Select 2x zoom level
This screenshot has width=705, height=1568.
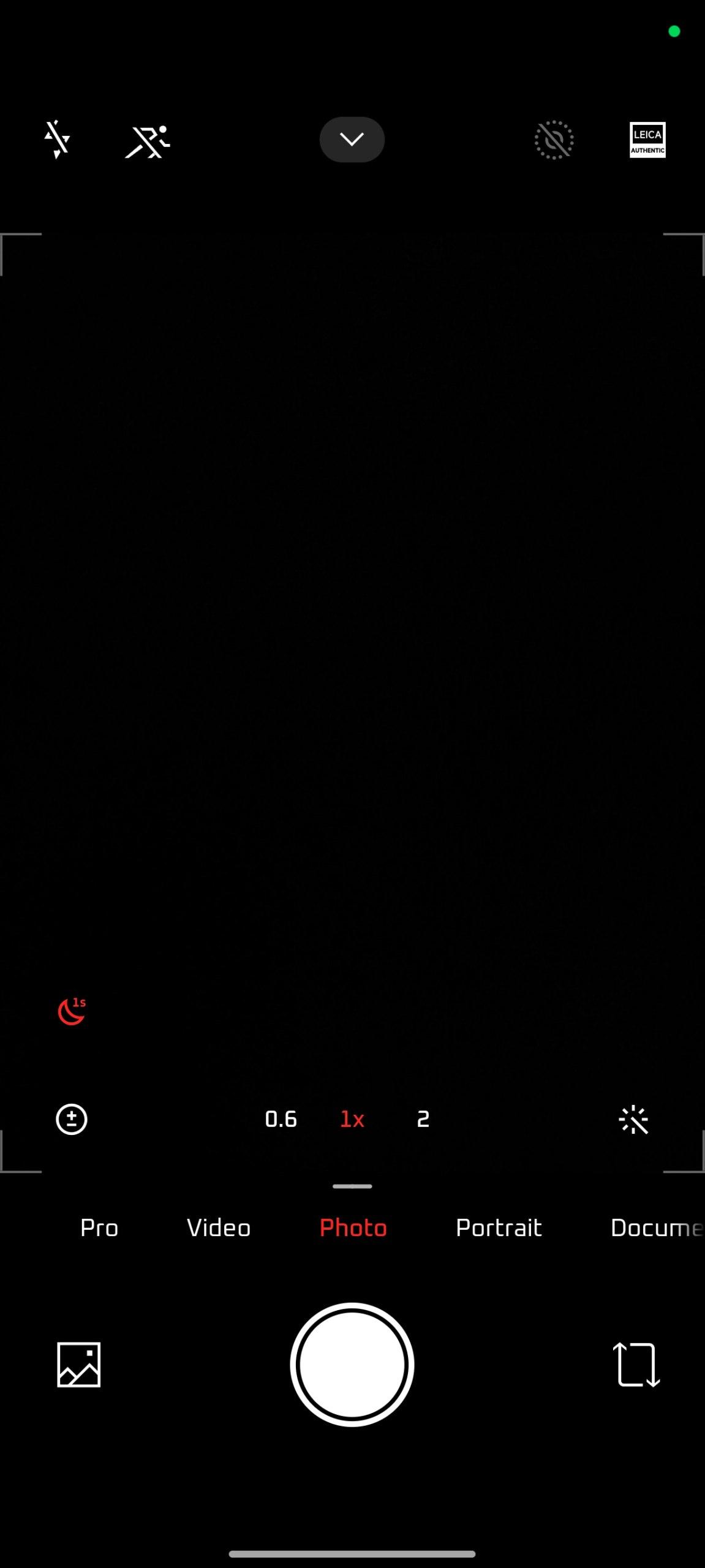(423, 1120)
